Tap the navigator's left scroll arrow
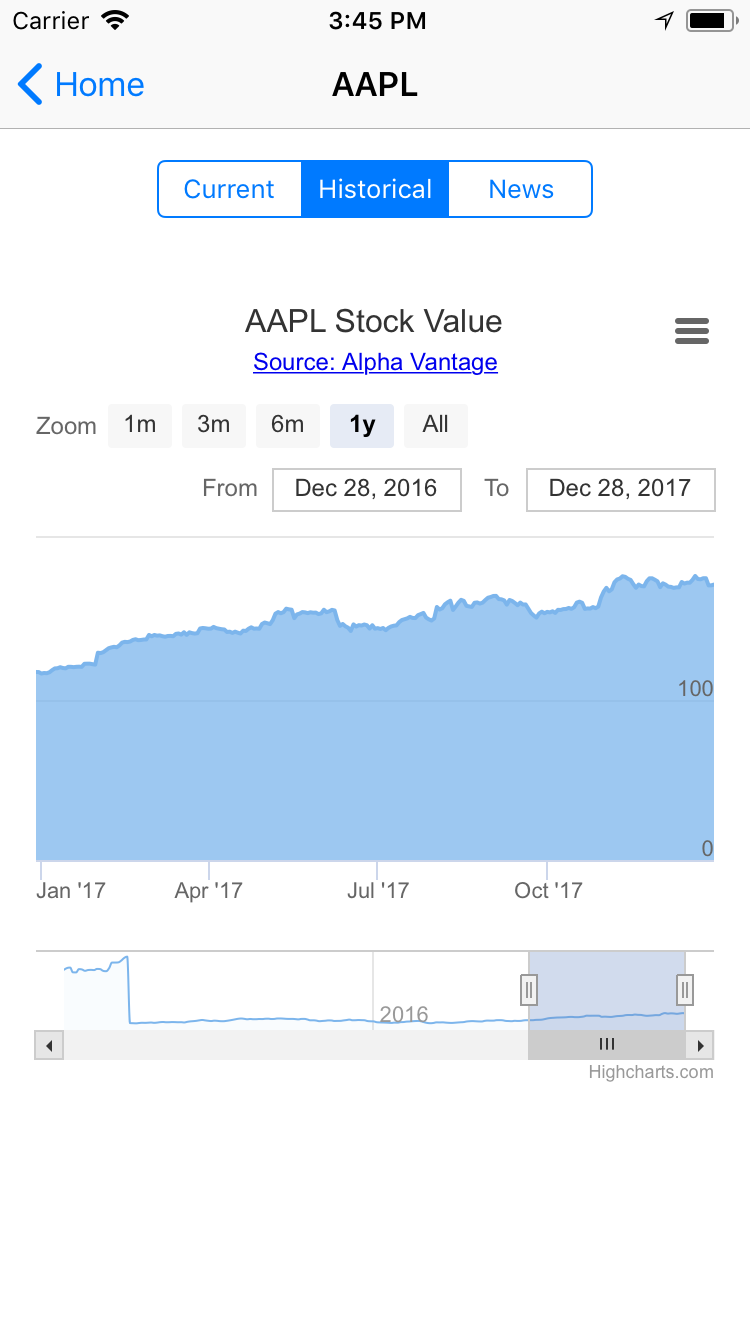The height and width of the screenshot is (1334, 750). tap(49, 1045)
